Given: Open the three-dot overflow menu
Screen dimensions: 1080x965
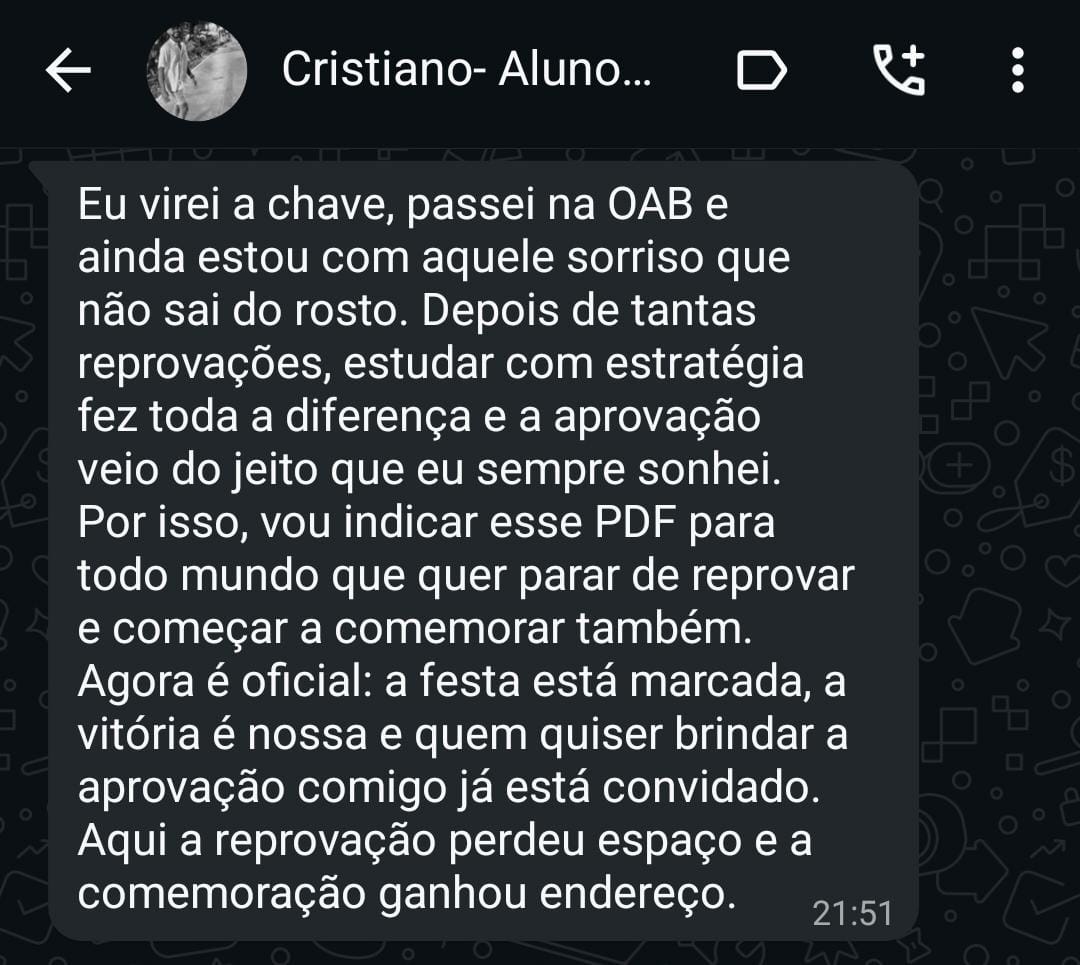Looking at the screenshot, I should (1017, 71).
